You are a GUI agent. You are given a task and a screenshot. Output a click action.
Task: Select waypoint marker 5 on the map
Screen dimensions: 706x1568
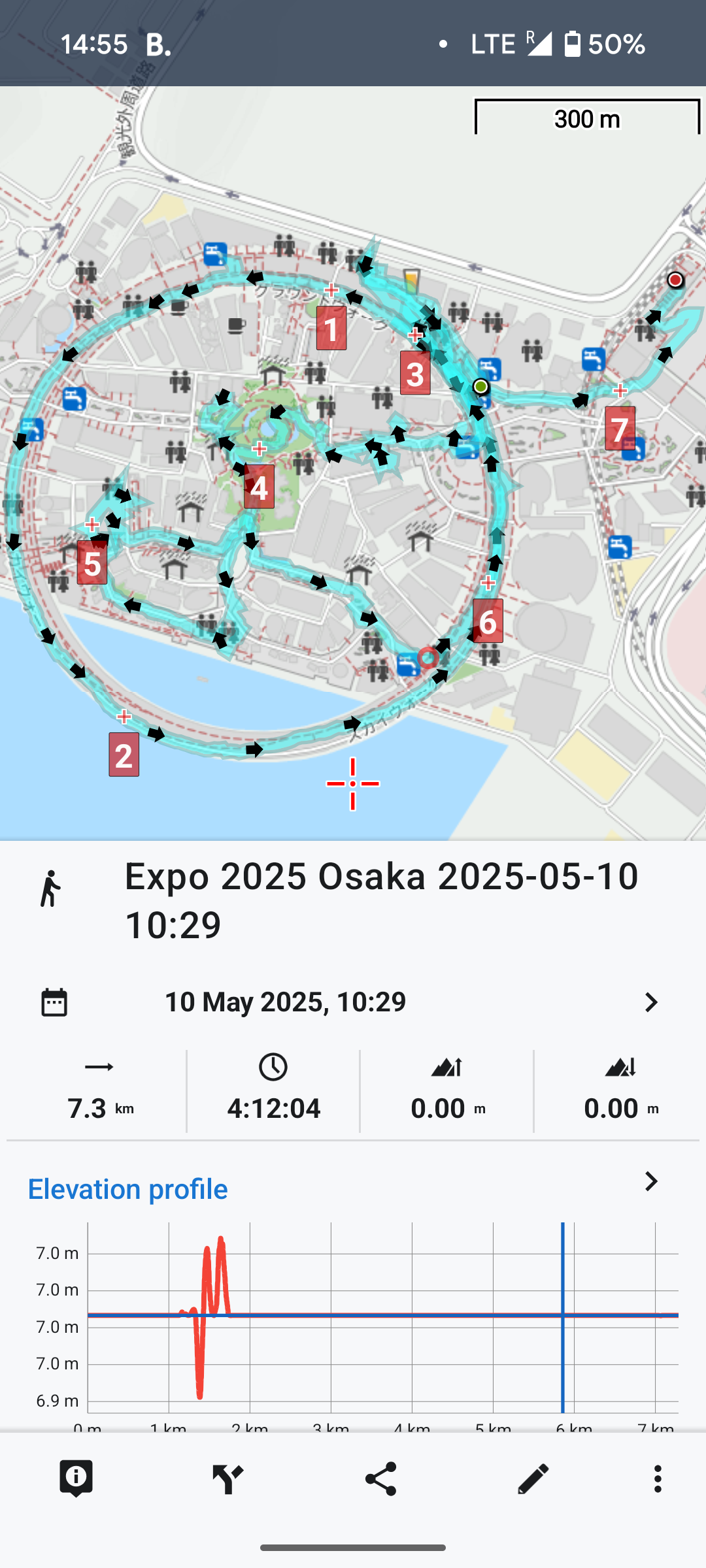[92, 563]
